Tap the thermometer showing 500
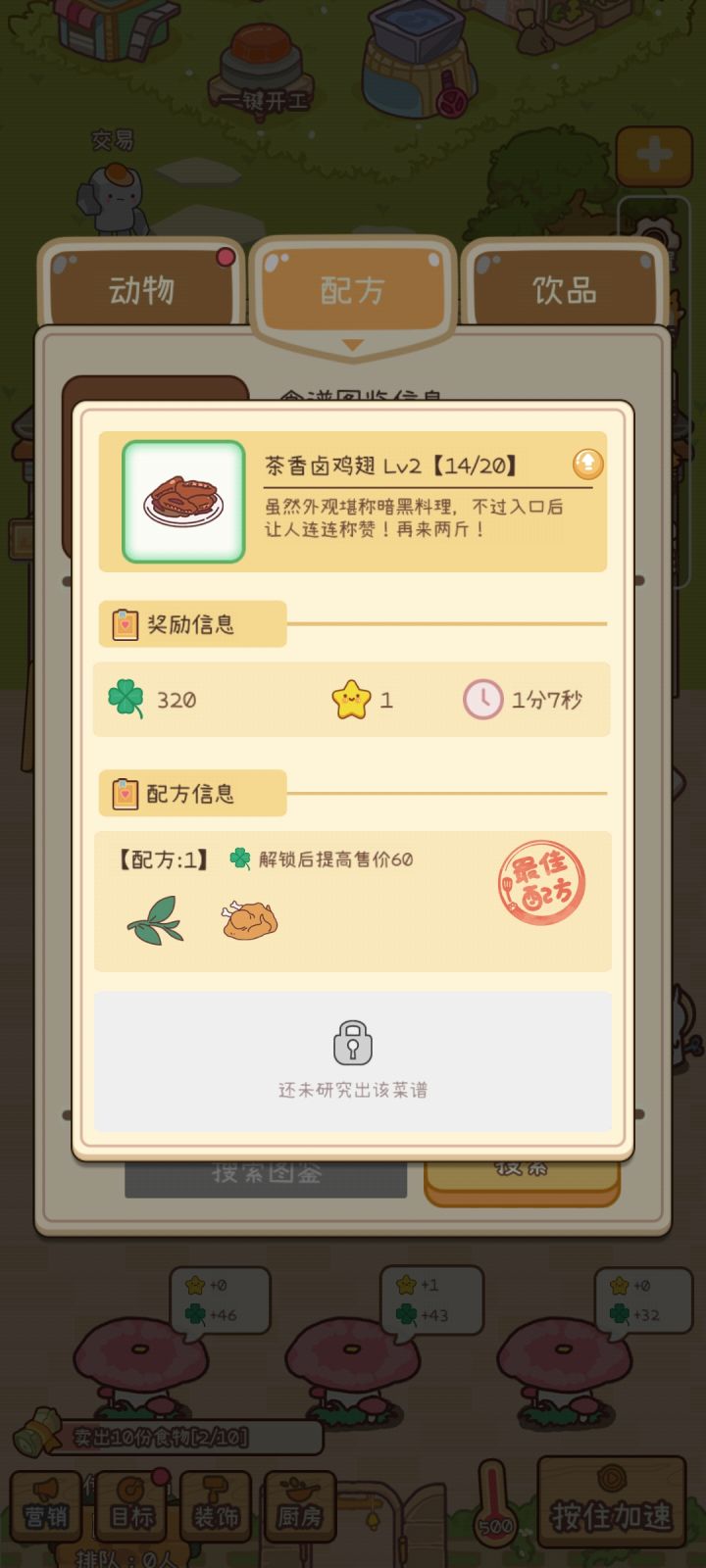 click(493, 1514)
